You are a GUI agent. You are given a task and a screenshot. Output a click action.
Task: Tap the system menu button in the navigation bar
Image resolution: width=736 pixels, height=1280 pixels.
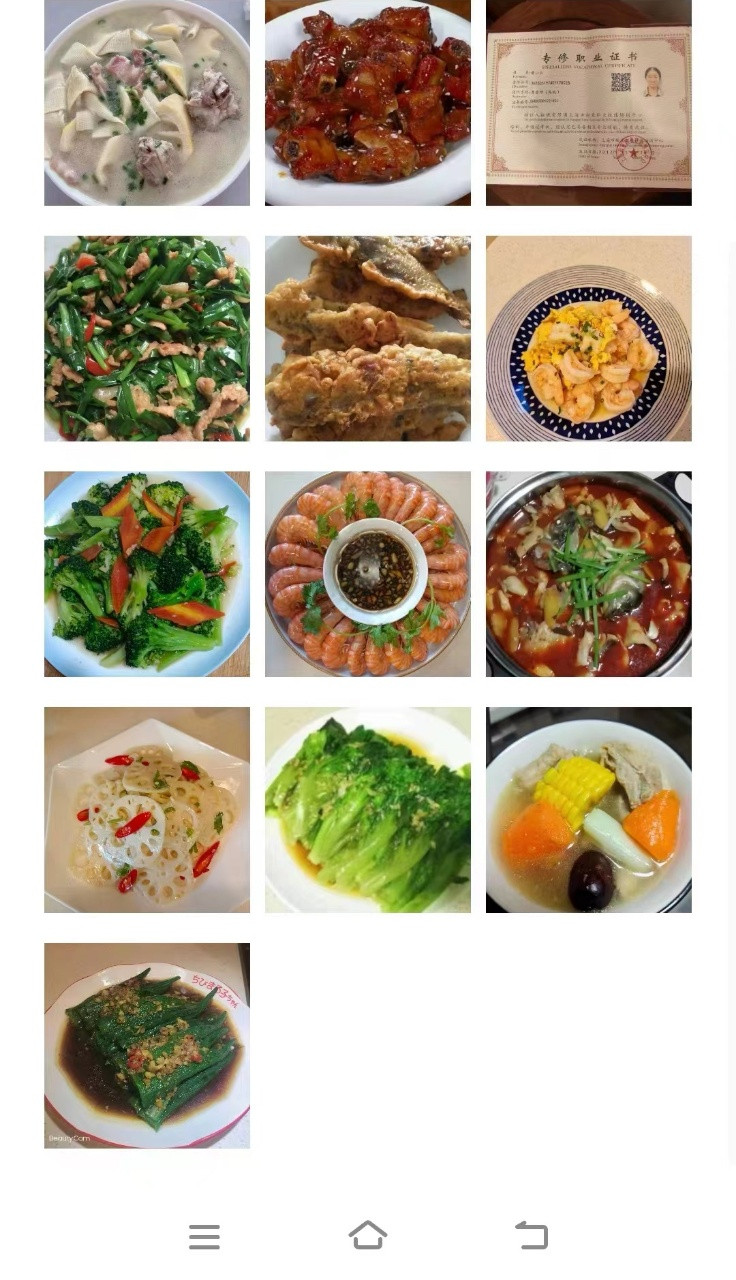tap(204, 1237)
